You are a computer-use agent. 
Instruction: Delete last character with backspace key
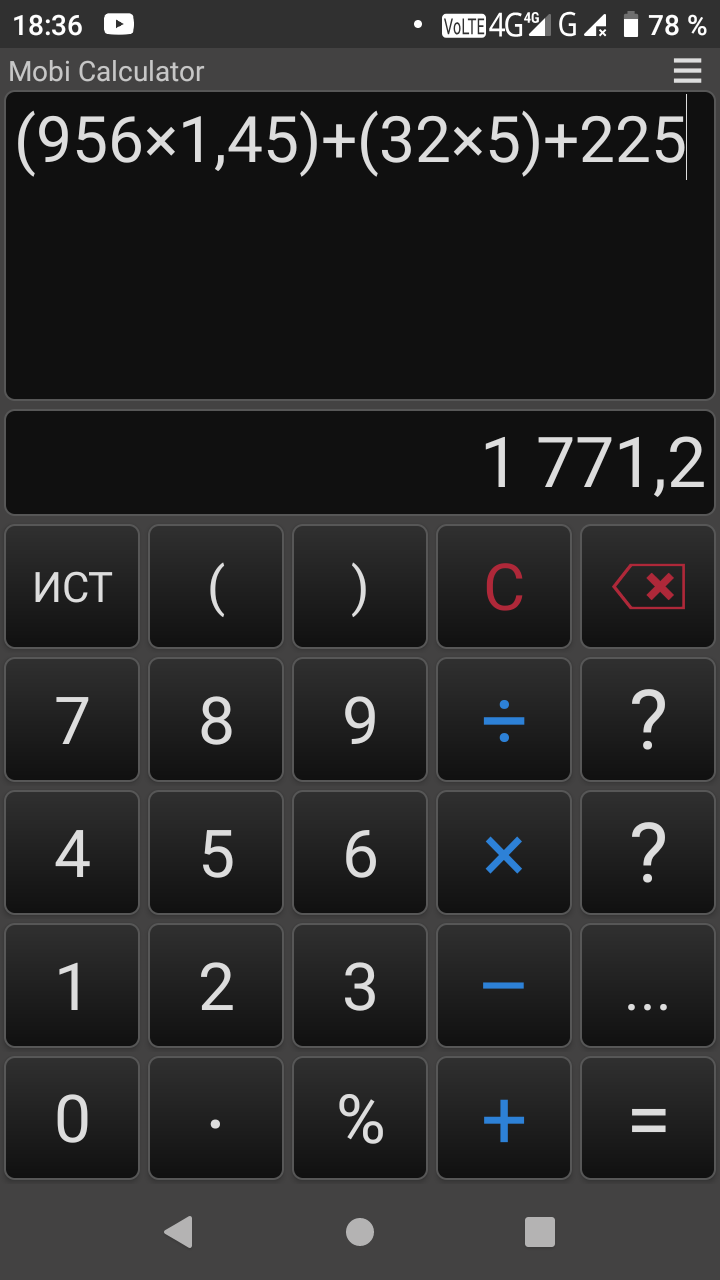(x=648, y=587)
